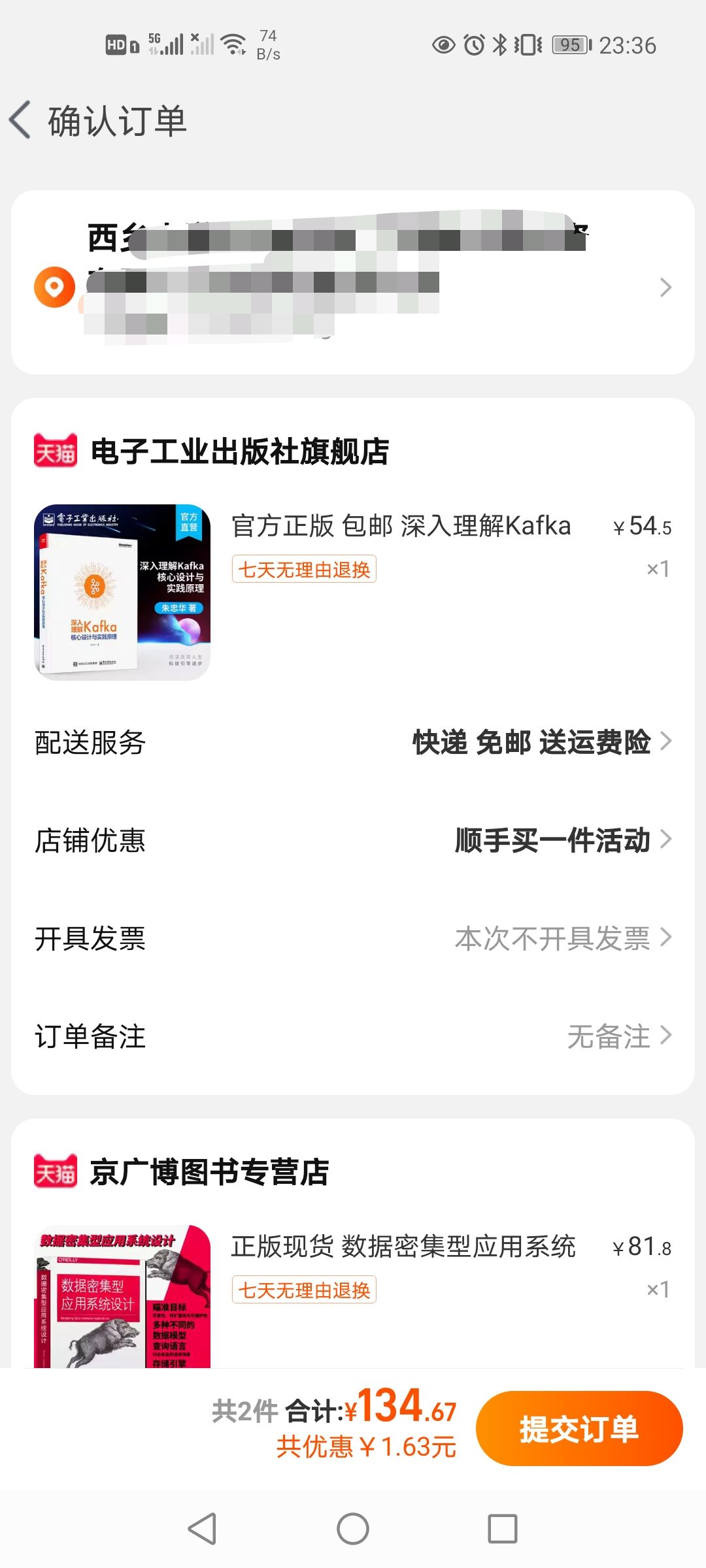Open the 开具发票 invoice settings
Viewport: 706px width, 1568px height.
pyautogui.click(x=353, y=938)
